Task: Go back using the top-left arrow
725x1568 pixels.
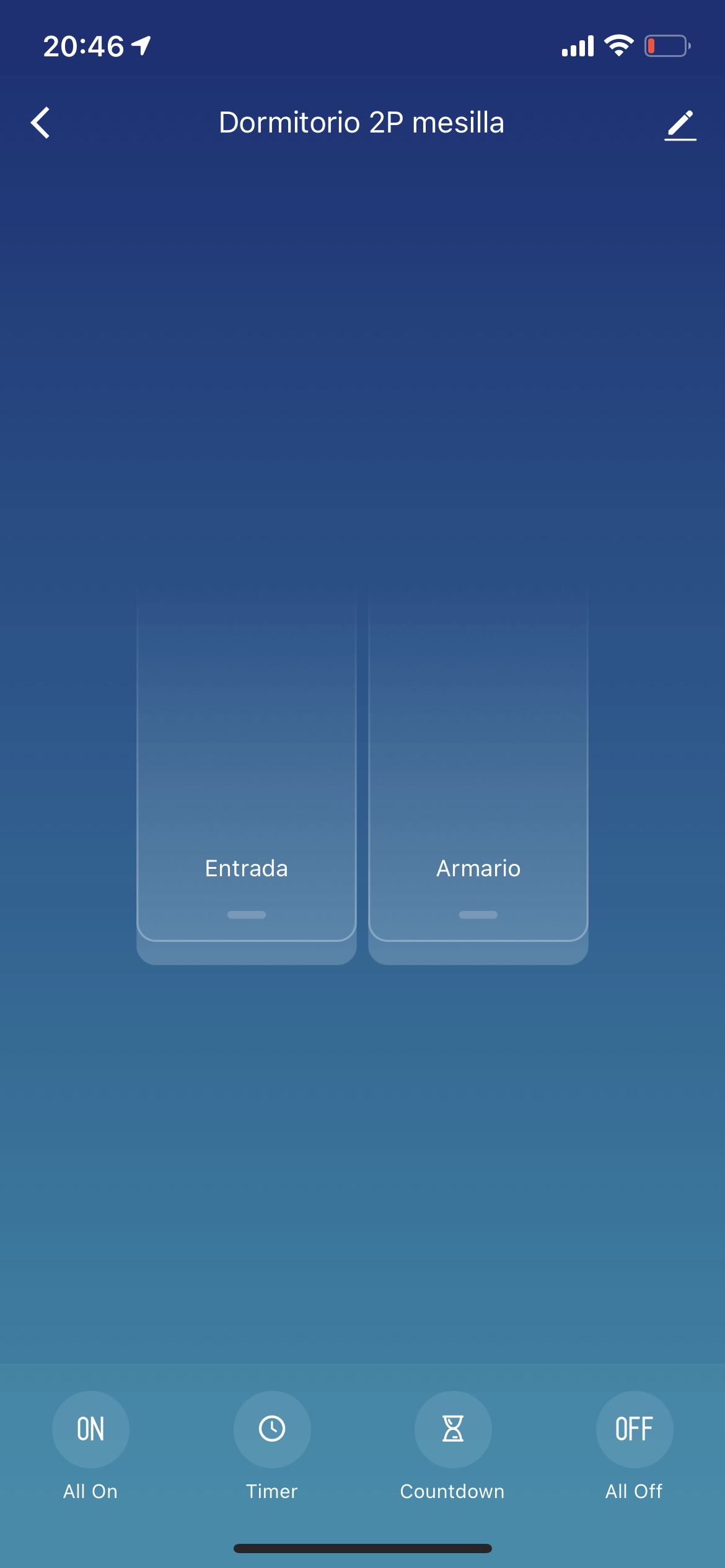Action: [41, 123]
